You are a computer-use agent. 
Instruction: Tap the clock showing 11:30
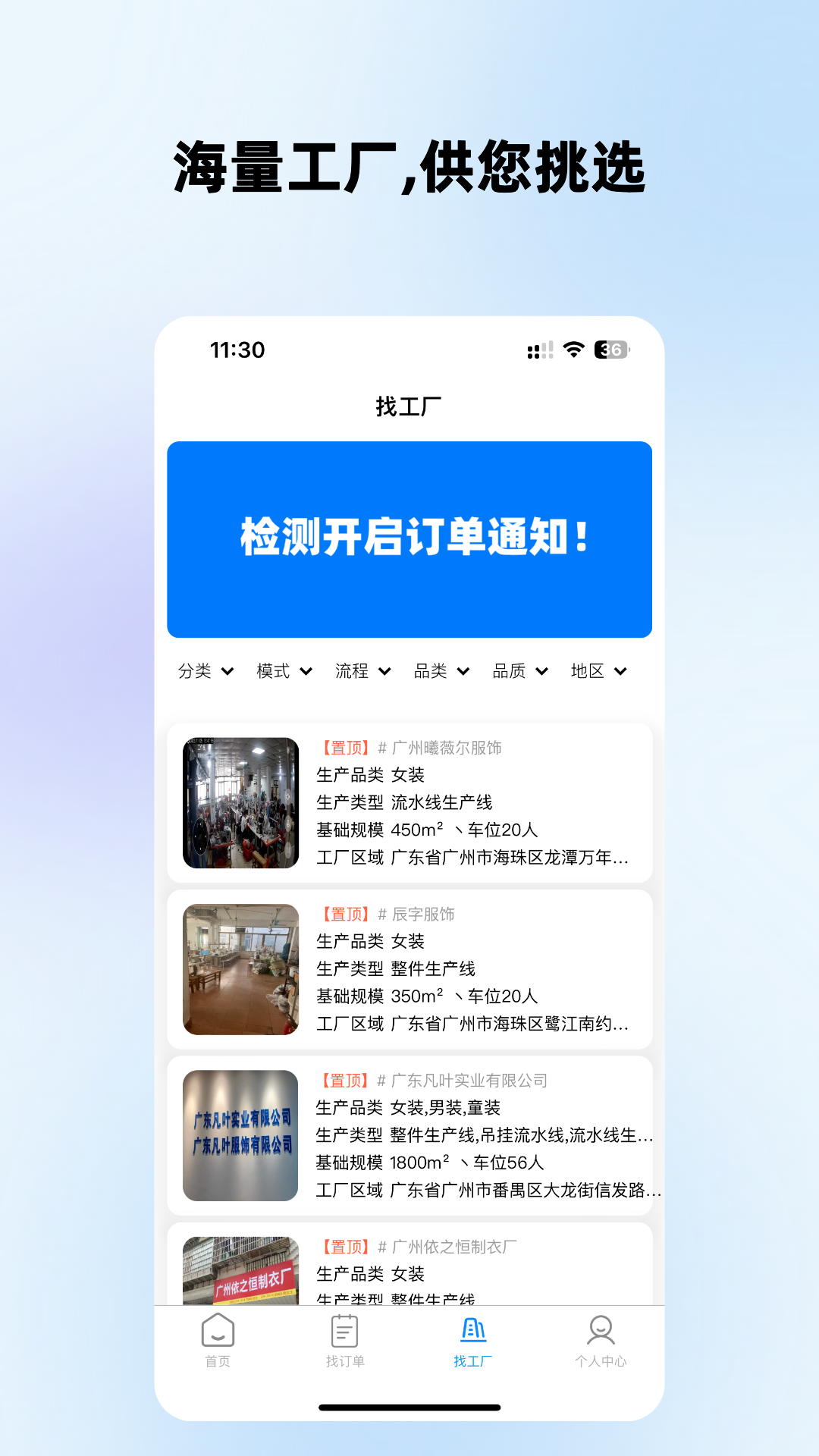point(237,350)
